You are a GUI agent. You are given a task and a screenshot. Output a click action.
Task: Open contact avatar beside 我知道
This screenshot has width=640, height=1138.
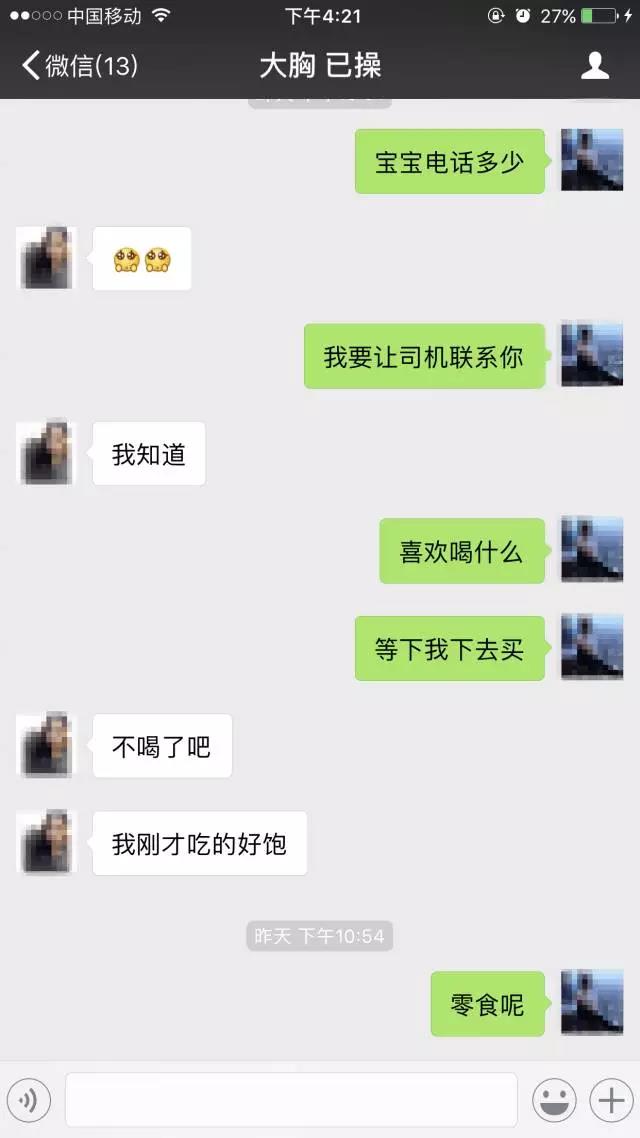click(x=46, y=453)
